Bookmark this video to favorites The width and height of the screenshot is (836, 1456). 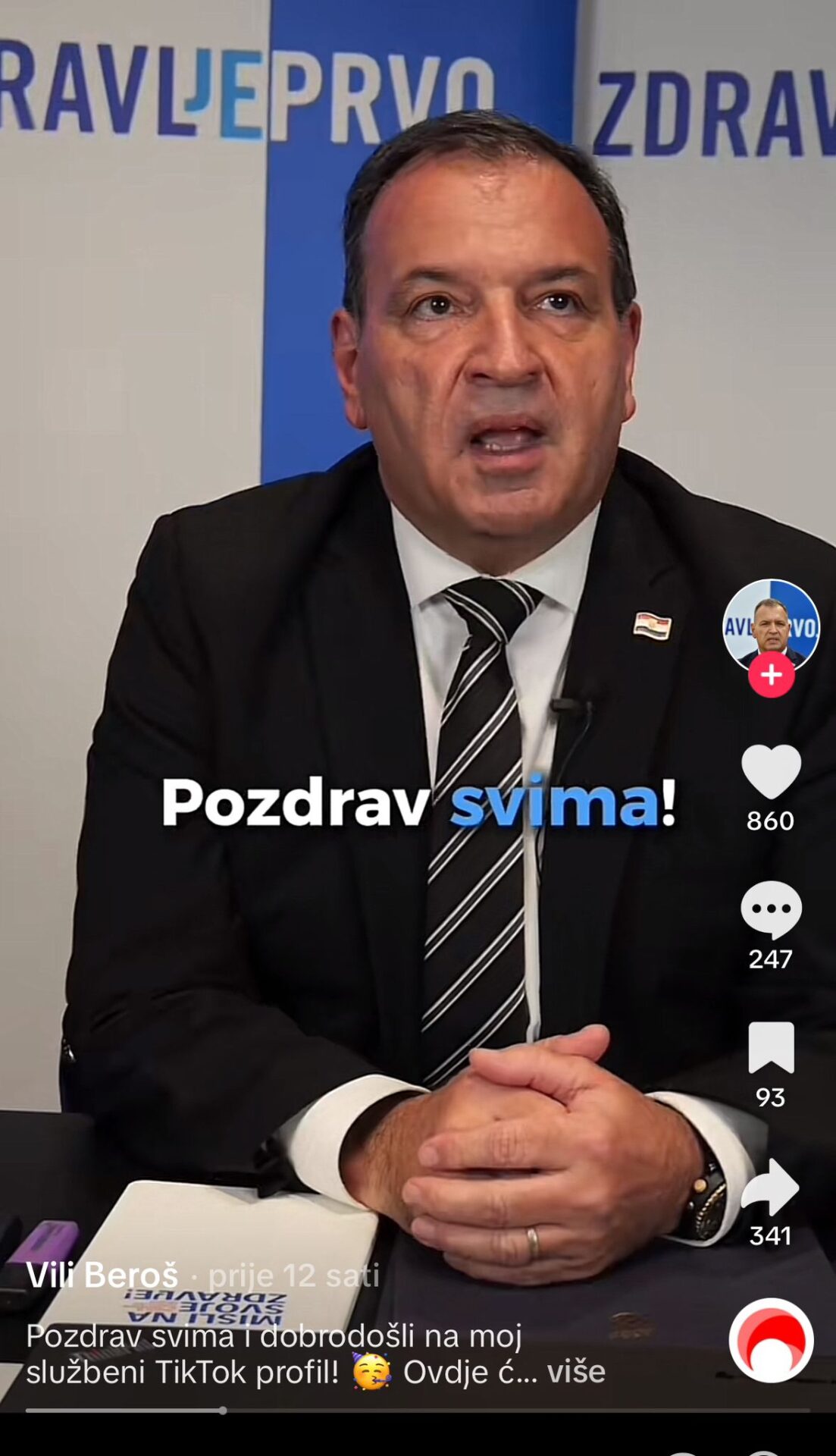tap(771, 1047)
